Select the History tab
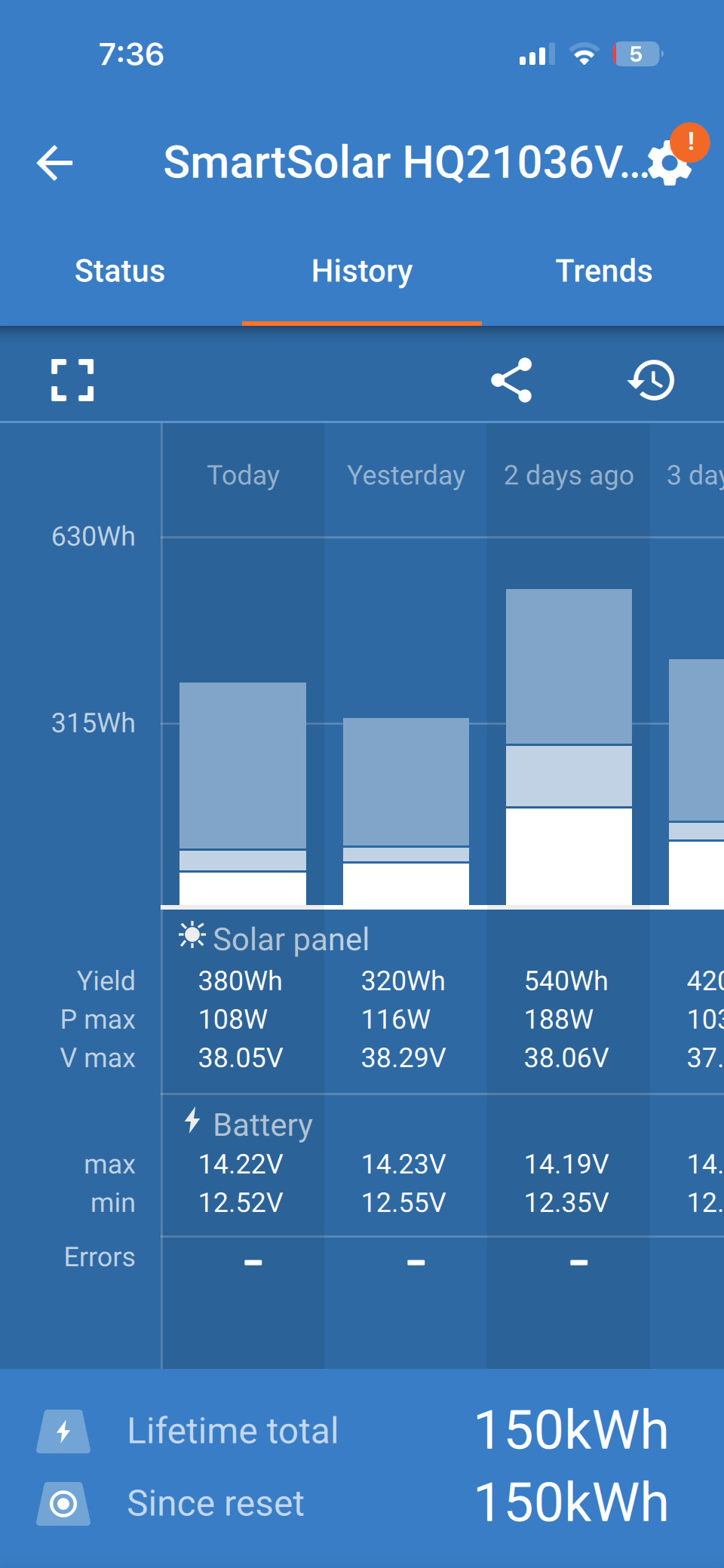This screenshot has height=1568, width=724. click(362, 272)
